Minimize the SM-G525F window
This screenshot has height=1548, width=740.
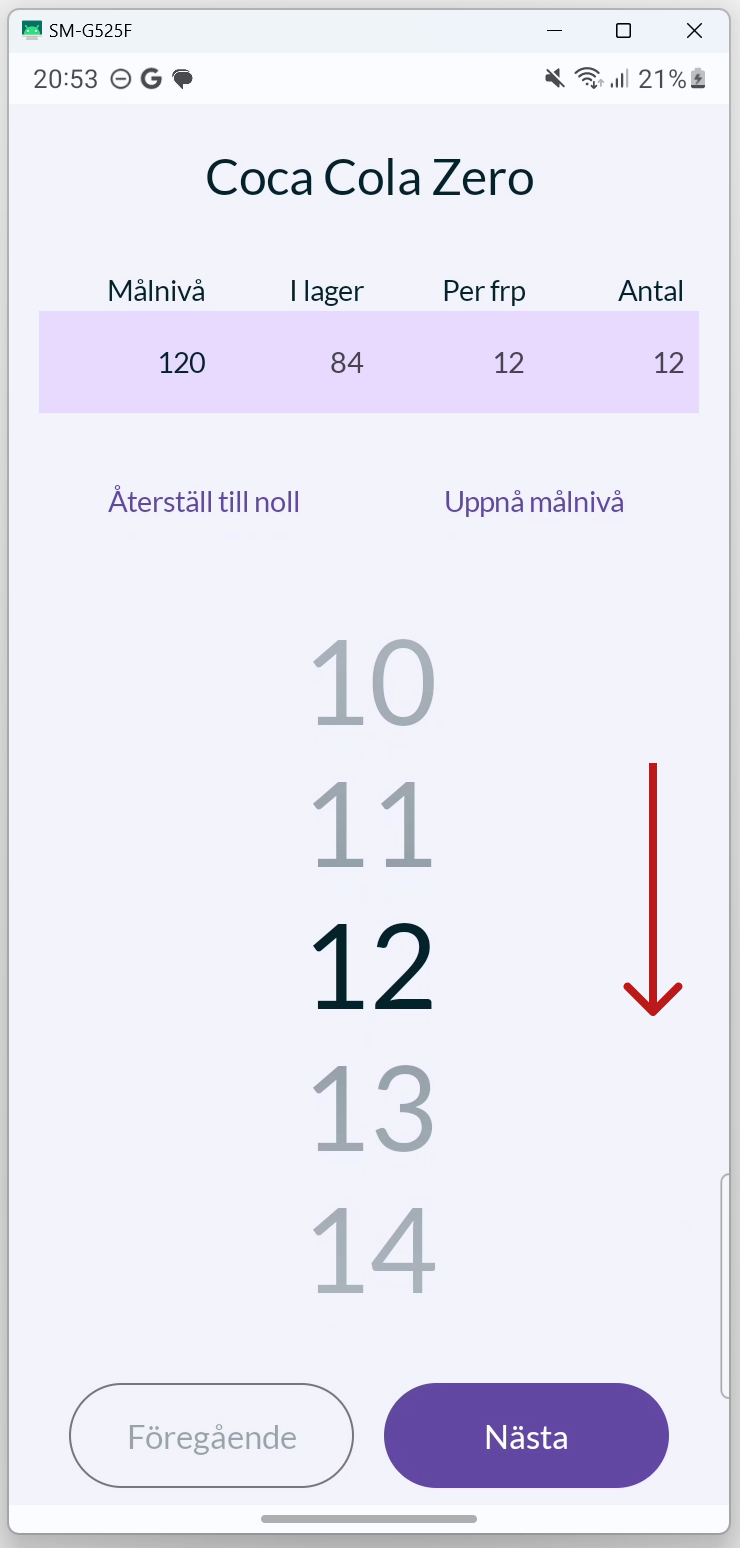pyautogui.click(x=554, y=31)
